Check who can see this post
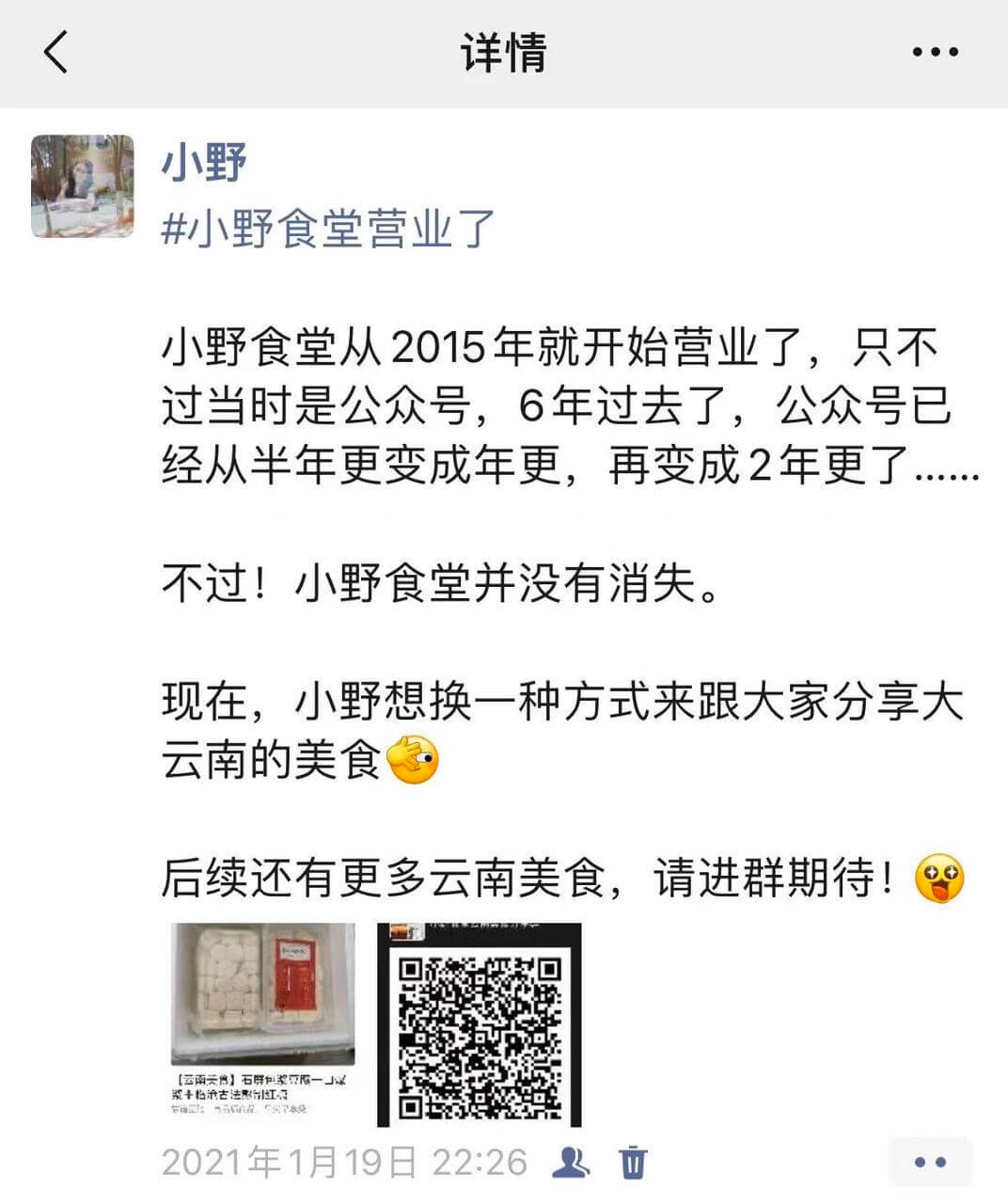Viewport: 1008px width, 1204px height. [x=571, y=1163]
